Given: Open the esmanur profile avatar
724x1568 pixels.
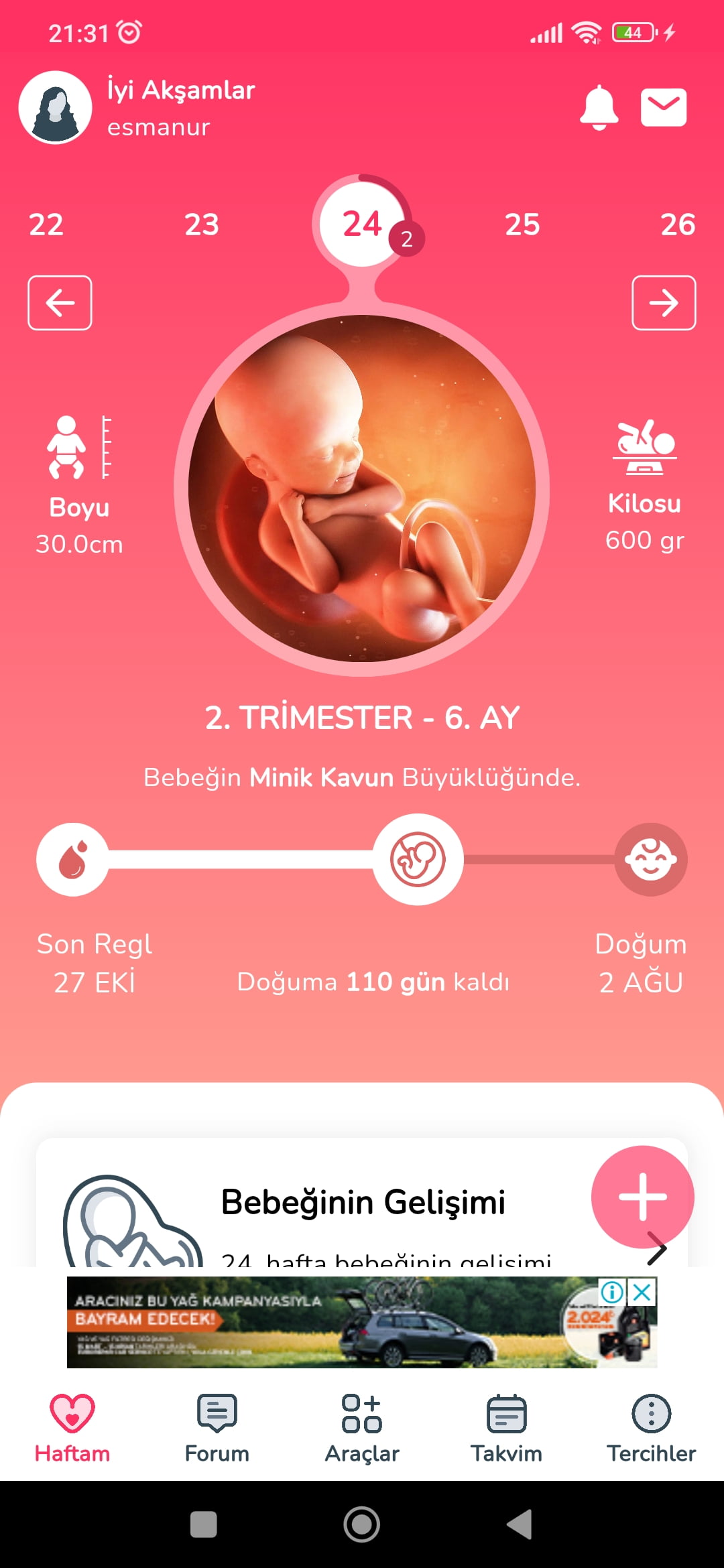Looking at the screenshot, I should (x=55, y=108).
